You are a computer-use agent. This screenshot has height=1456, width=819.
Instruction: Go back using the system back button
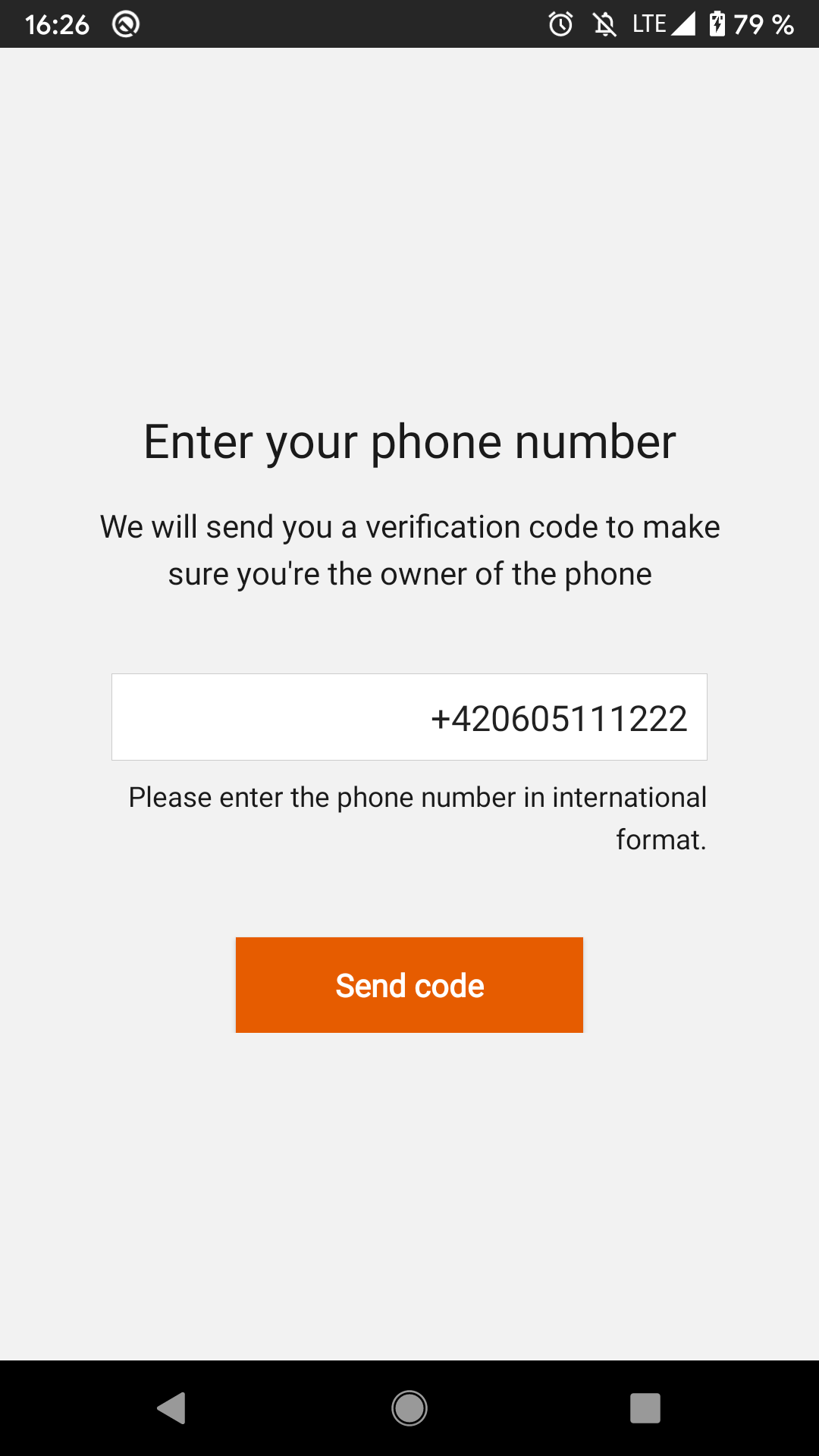(x=172, y=1408)
